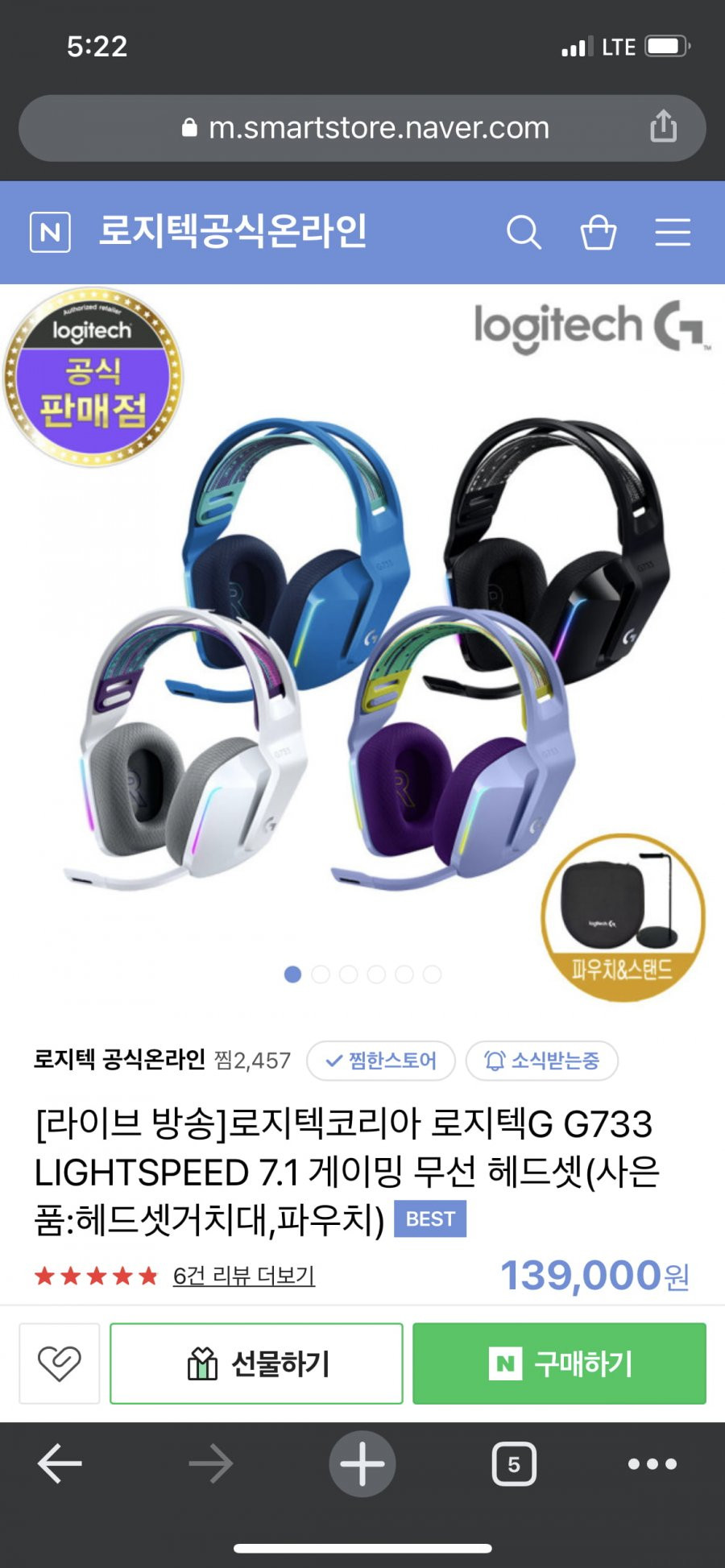The height and width of the screenshot is (1568, 725).
Task: Toggle the 찜한스토어 chip
Action: coord(381,1061)
